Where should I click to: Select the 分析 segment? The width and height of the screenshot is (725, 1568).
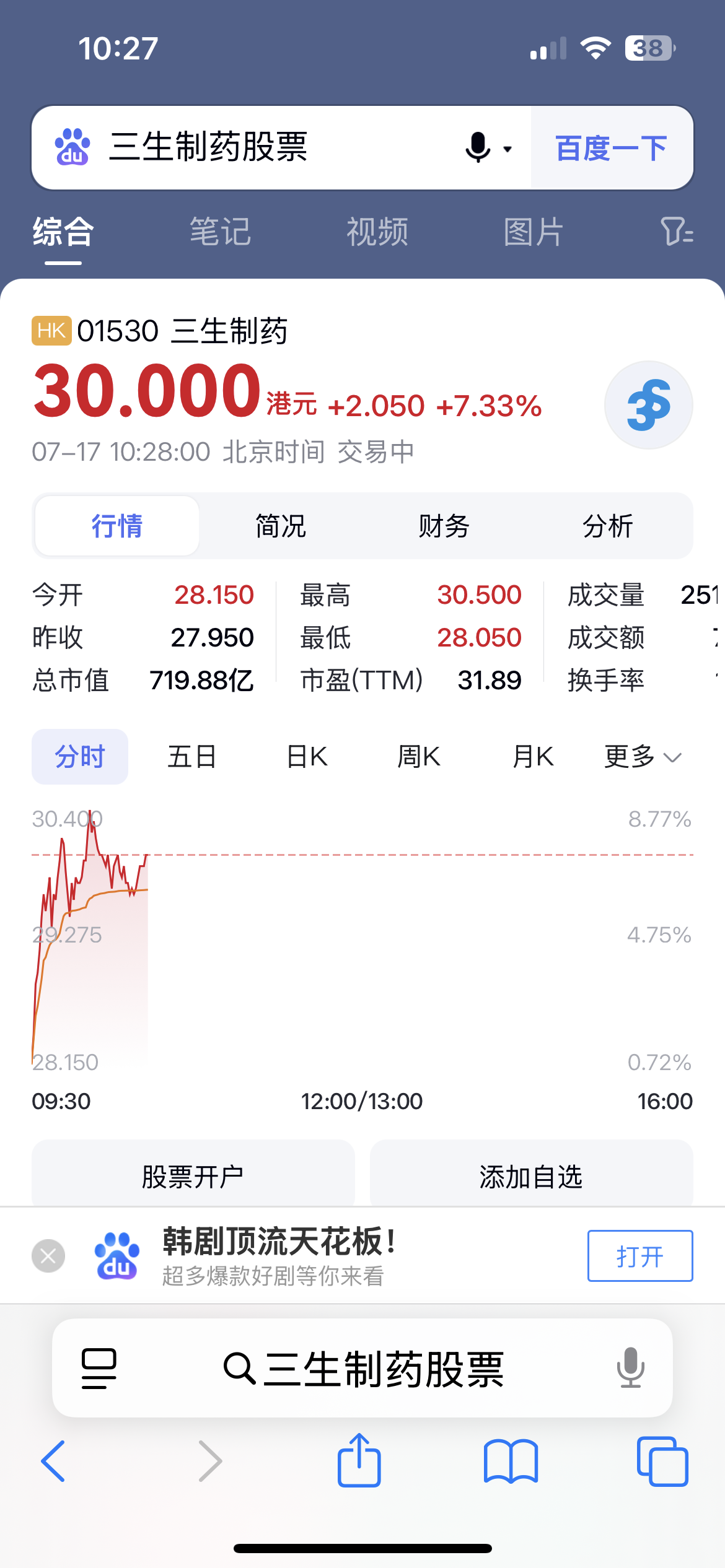[607, 526]
